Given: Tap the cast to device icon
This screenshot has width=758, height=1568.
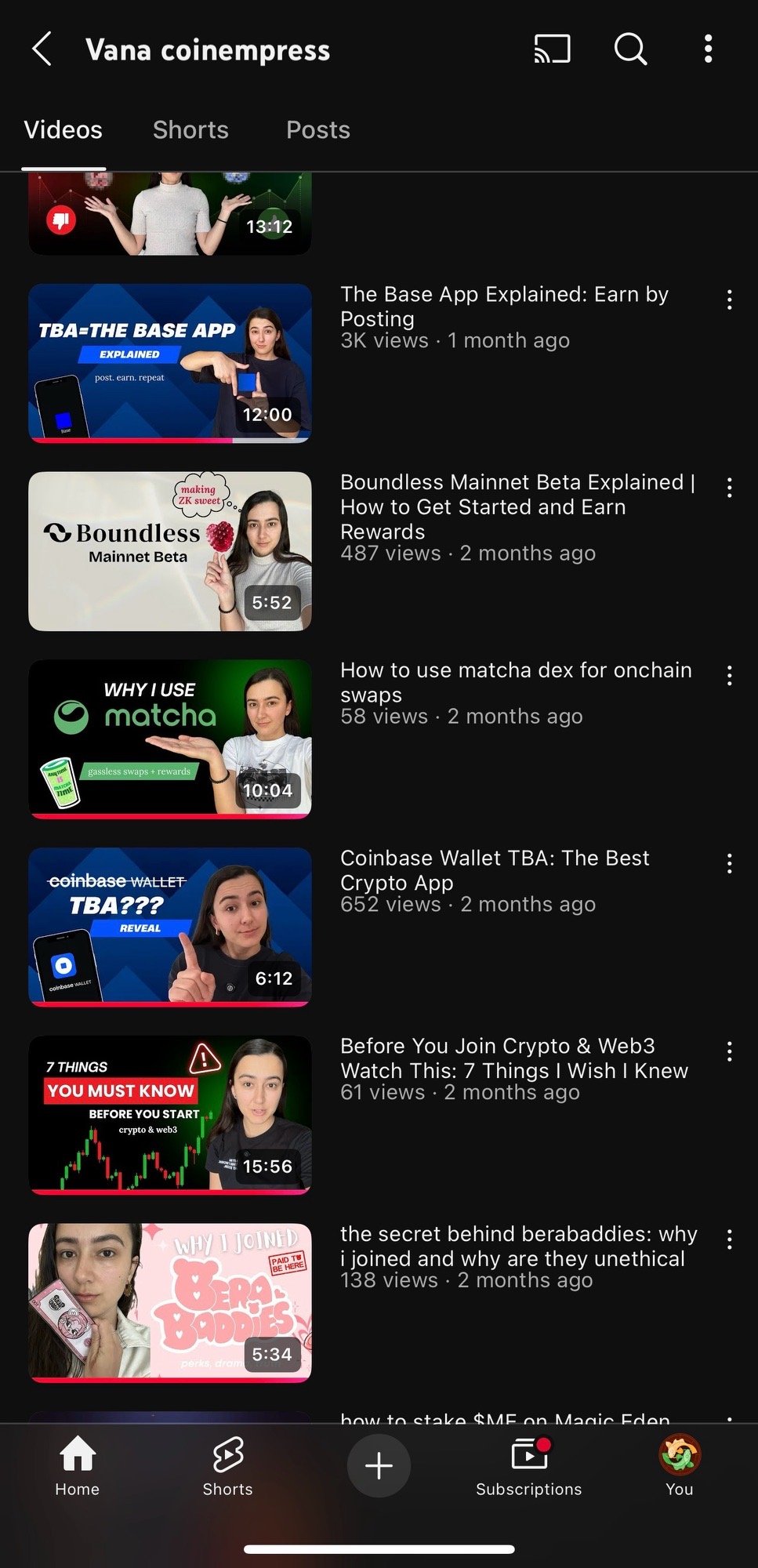Looking at the screenshot, I should point(552,49).
